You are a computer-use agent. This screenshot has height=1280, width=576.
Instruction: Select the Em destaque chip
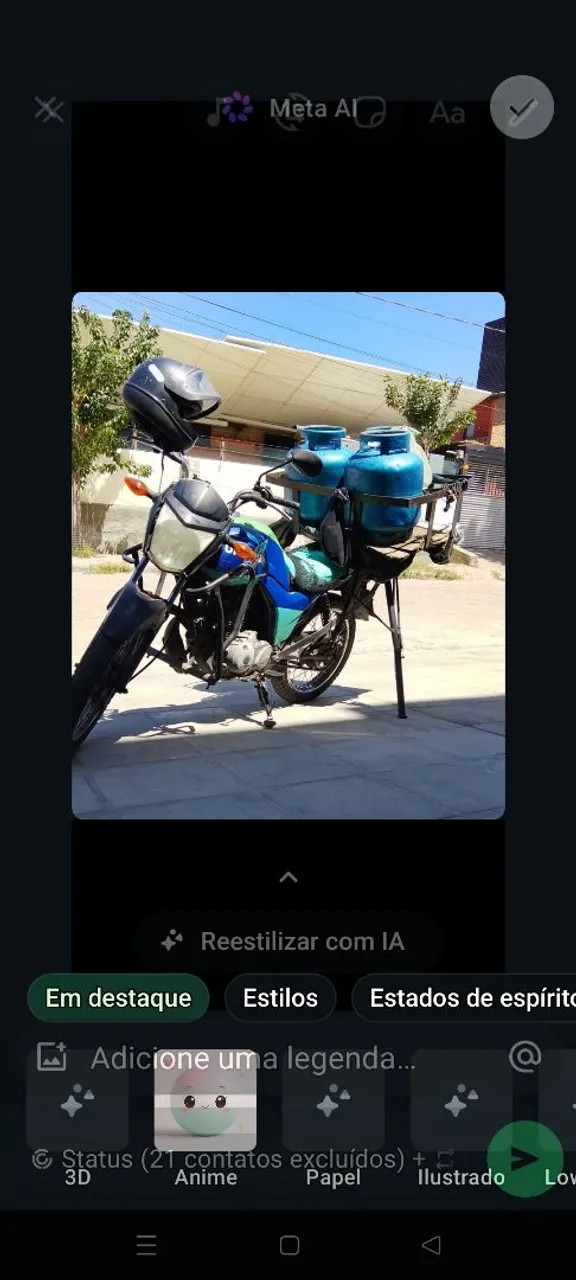pos(118,998)
